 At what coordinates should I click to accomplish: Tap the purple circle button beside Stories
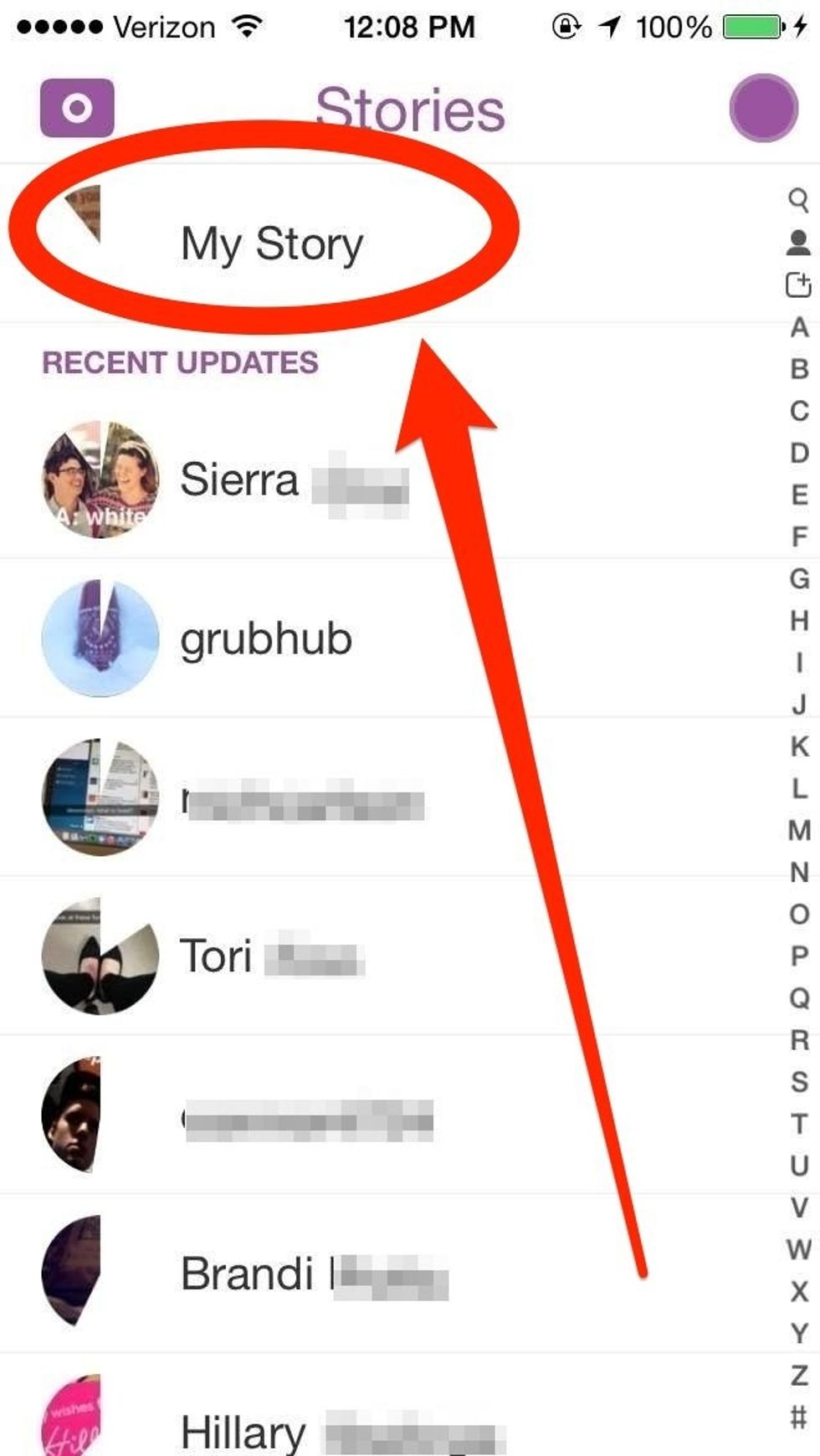[x=763, y=108]
